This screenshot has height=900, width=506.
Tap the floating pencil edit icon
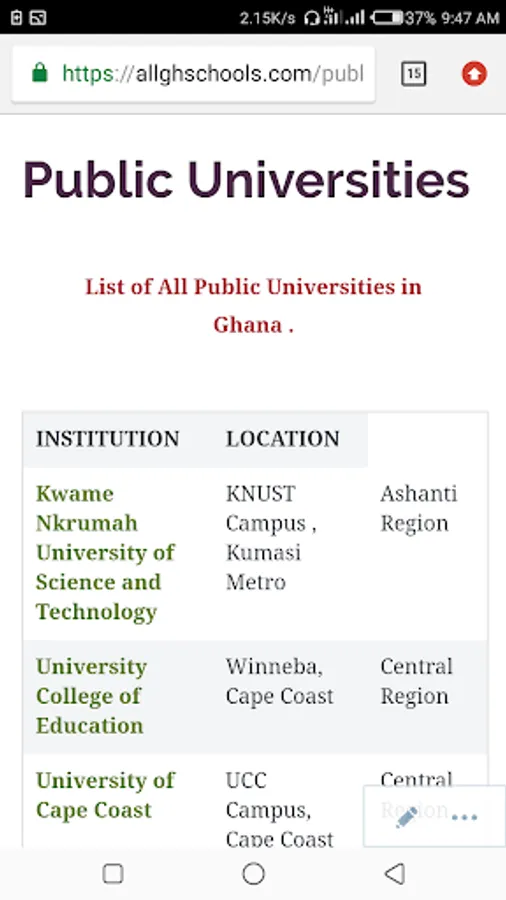(407, 817)
